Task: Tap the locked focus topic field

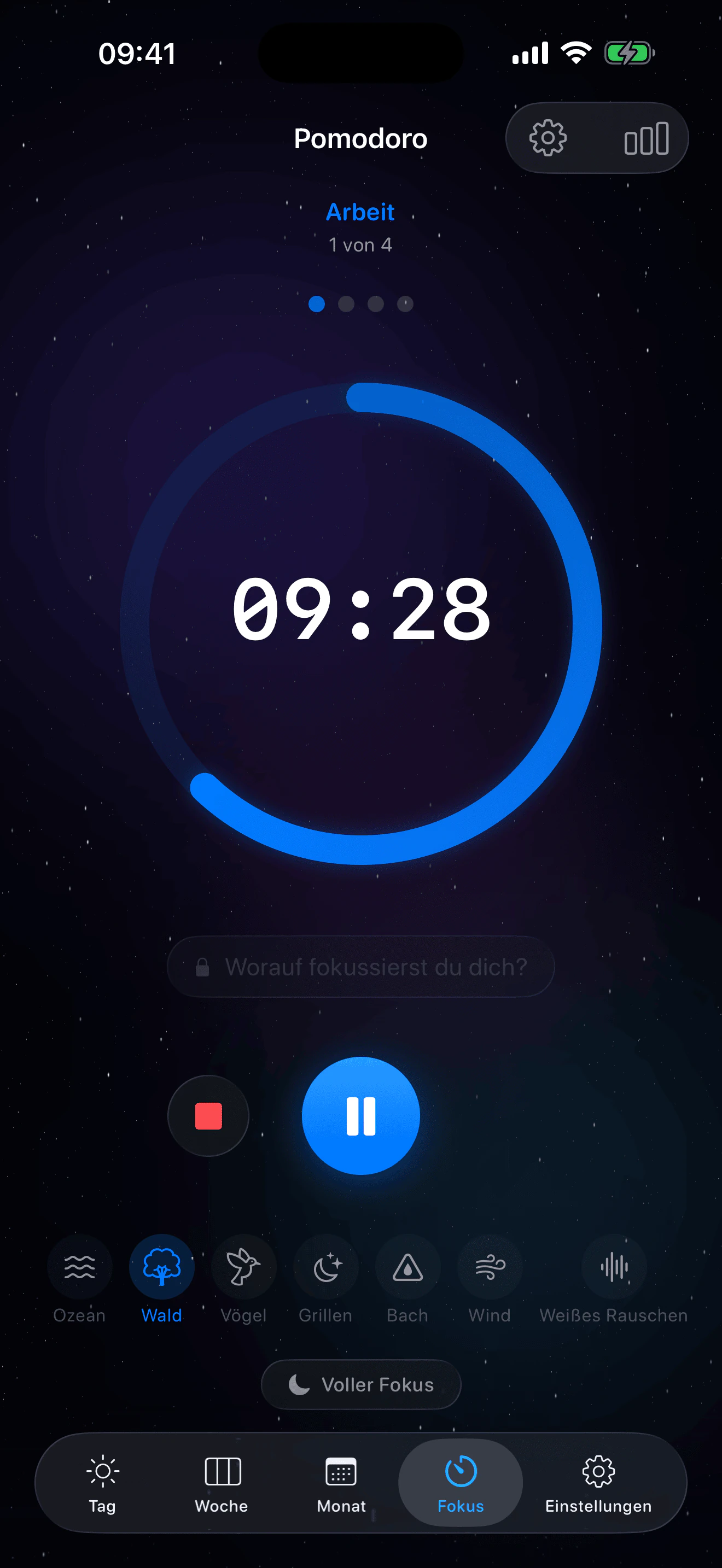Action: 361,967
